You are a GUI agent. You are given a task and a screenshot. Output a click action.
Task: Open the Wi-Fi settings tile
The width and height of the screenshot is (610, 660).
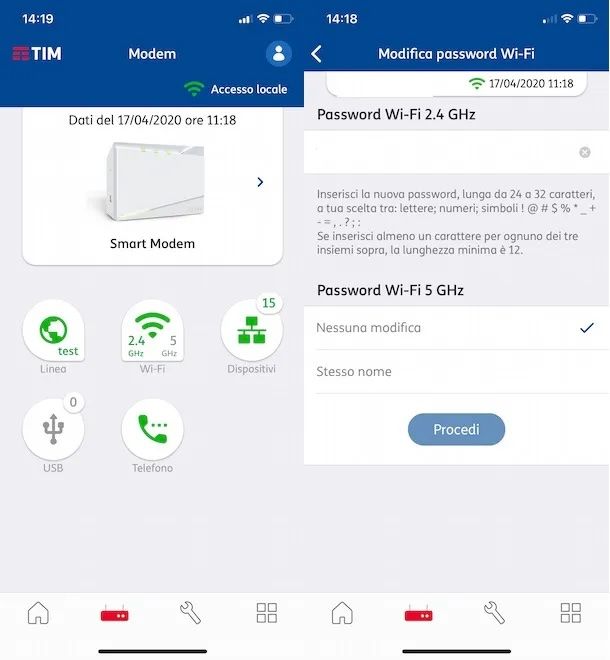152,332
